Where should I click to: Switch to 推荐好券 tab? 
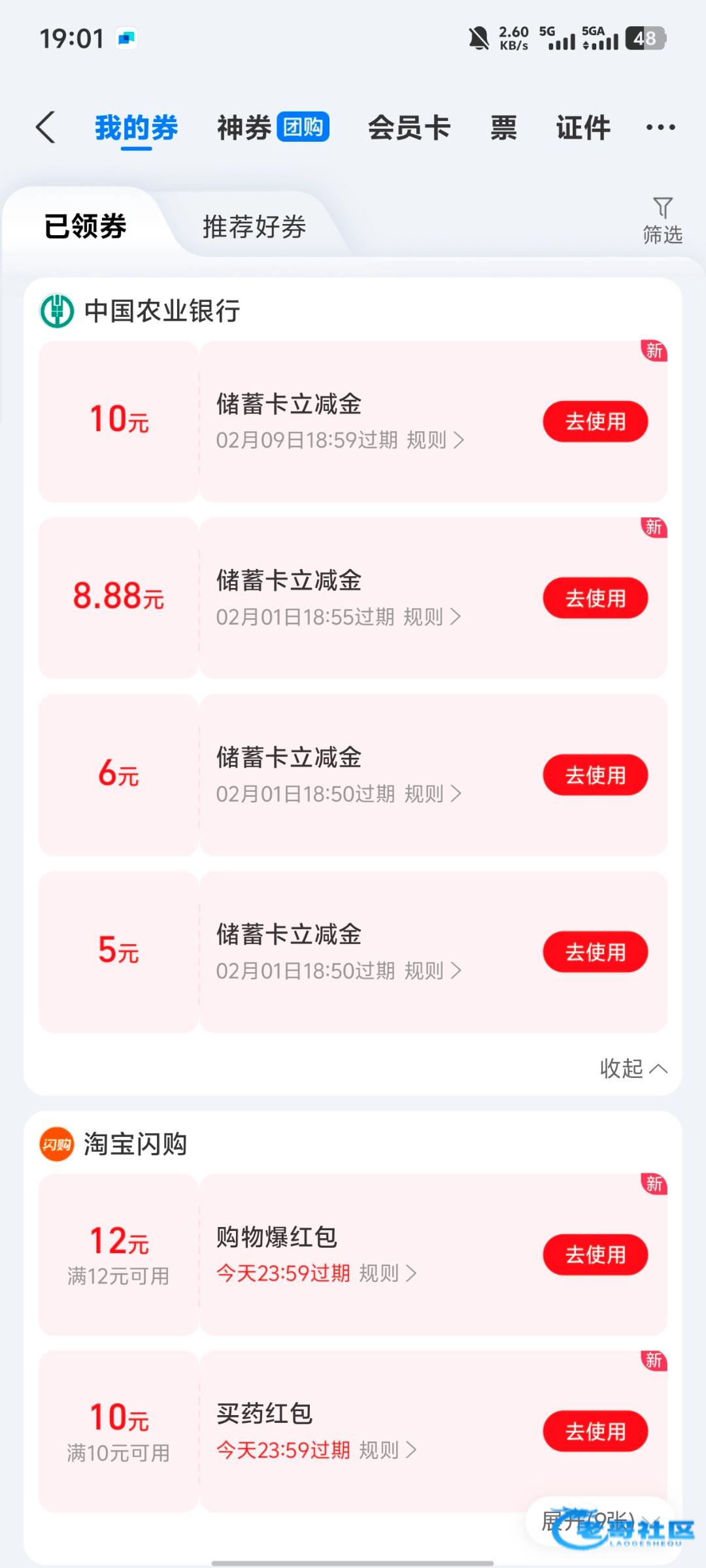tap(254, 227)
